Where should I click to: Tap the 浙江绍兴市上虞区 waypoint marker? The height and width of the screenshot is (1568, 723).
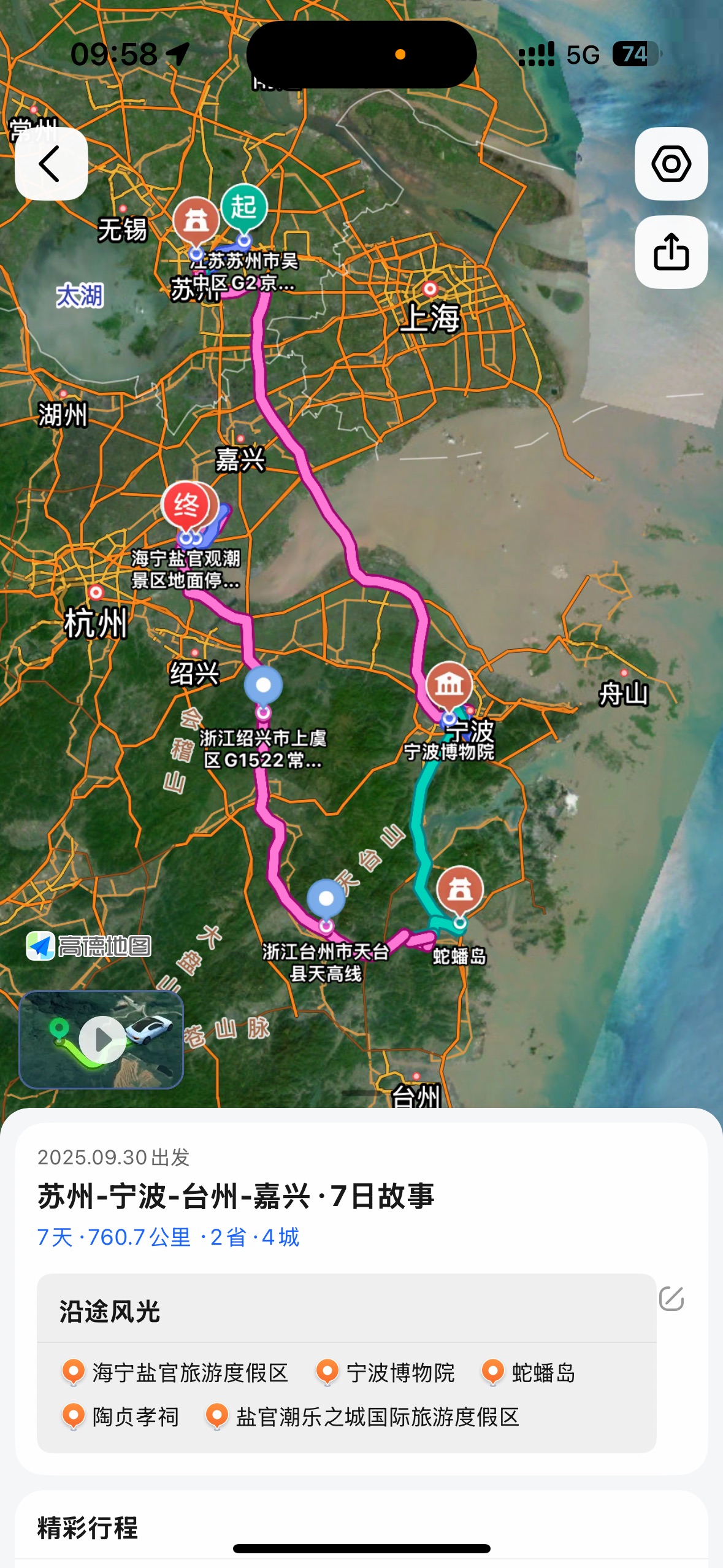coord(264,686)
